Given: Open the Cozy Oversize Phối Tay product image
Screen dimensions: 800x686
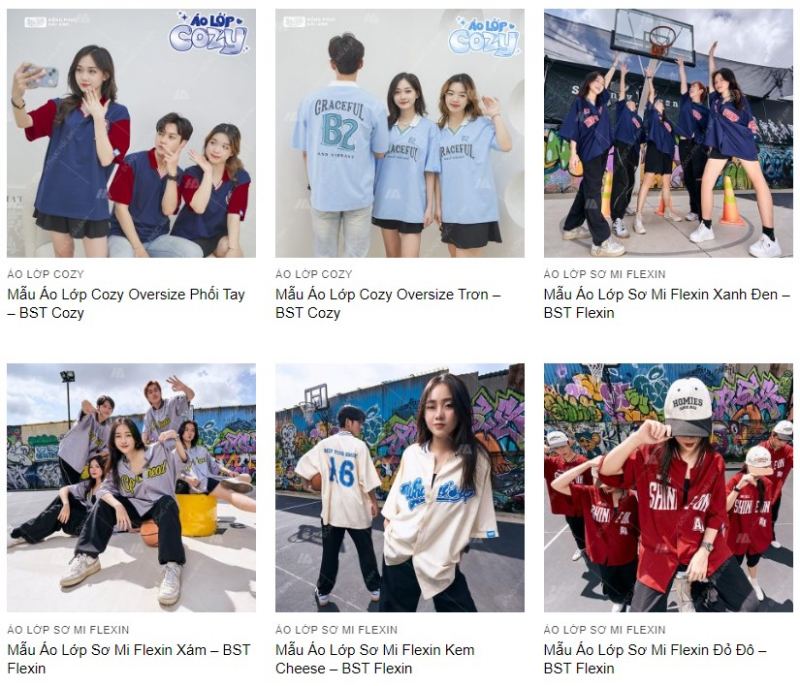Looking at the screenshot, I should tap(131, 133).
